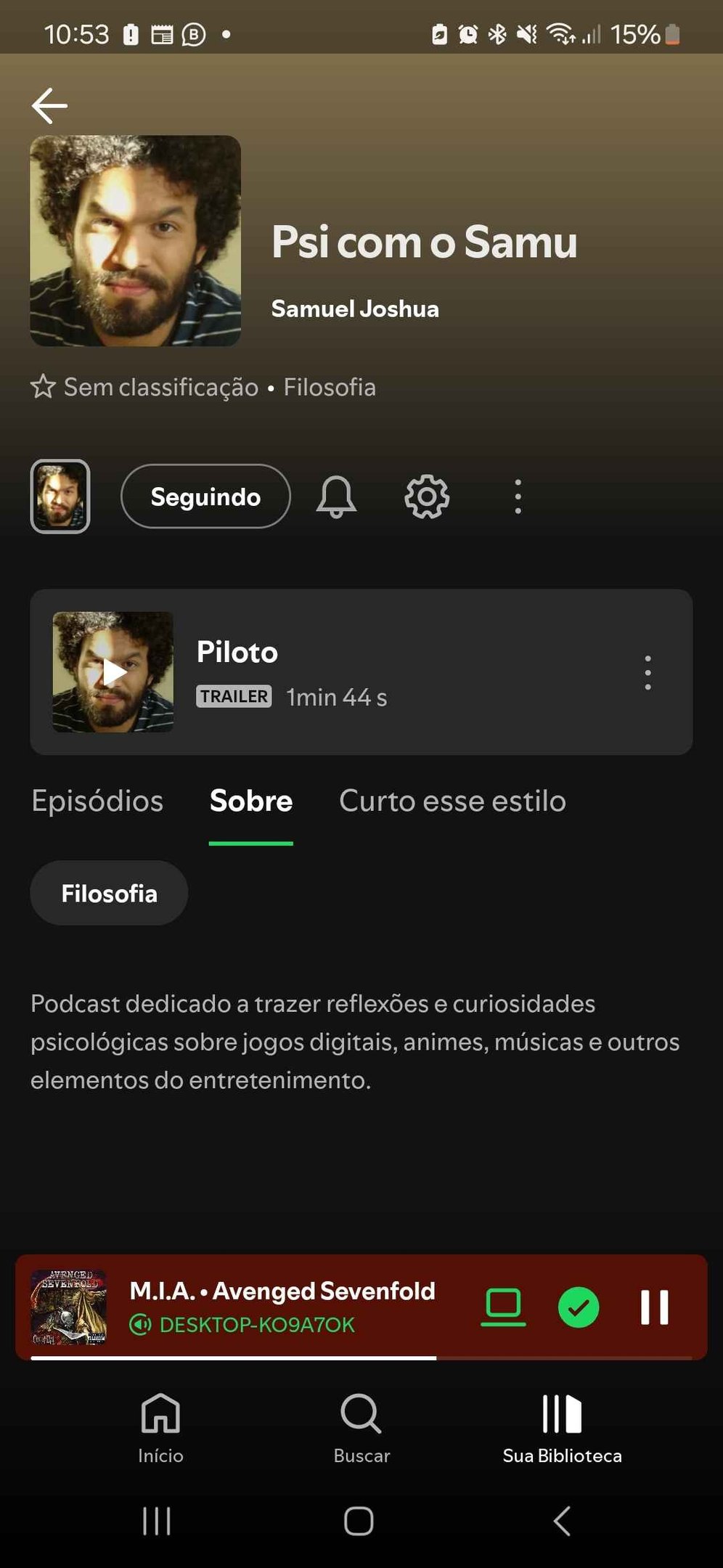Pause the M.I.A. track
723x1568 pixels.
(x=654, y=1307)
